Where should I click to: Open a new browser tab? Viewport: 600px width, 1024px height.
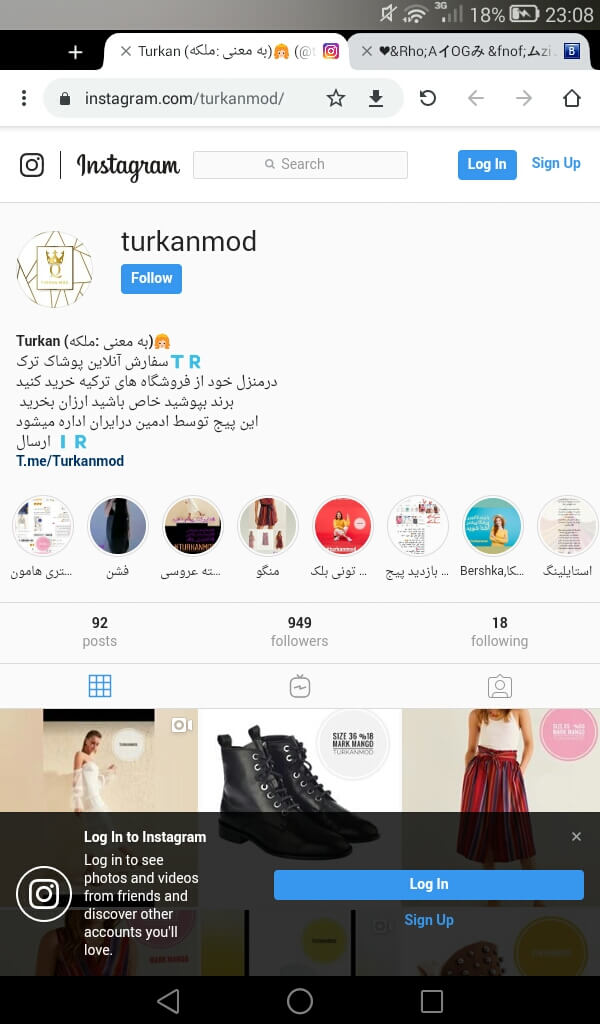point(75,52)
